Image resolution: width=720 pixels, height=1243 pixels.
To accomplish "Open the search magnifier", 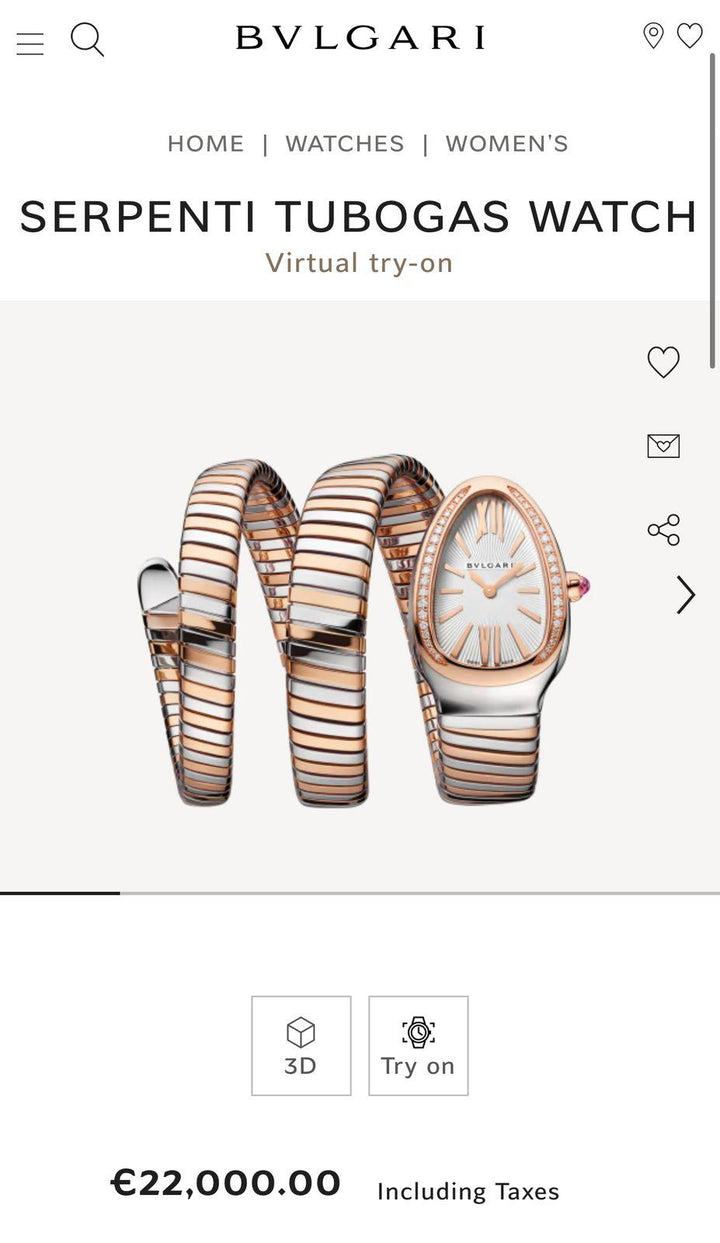I will 87,40.
